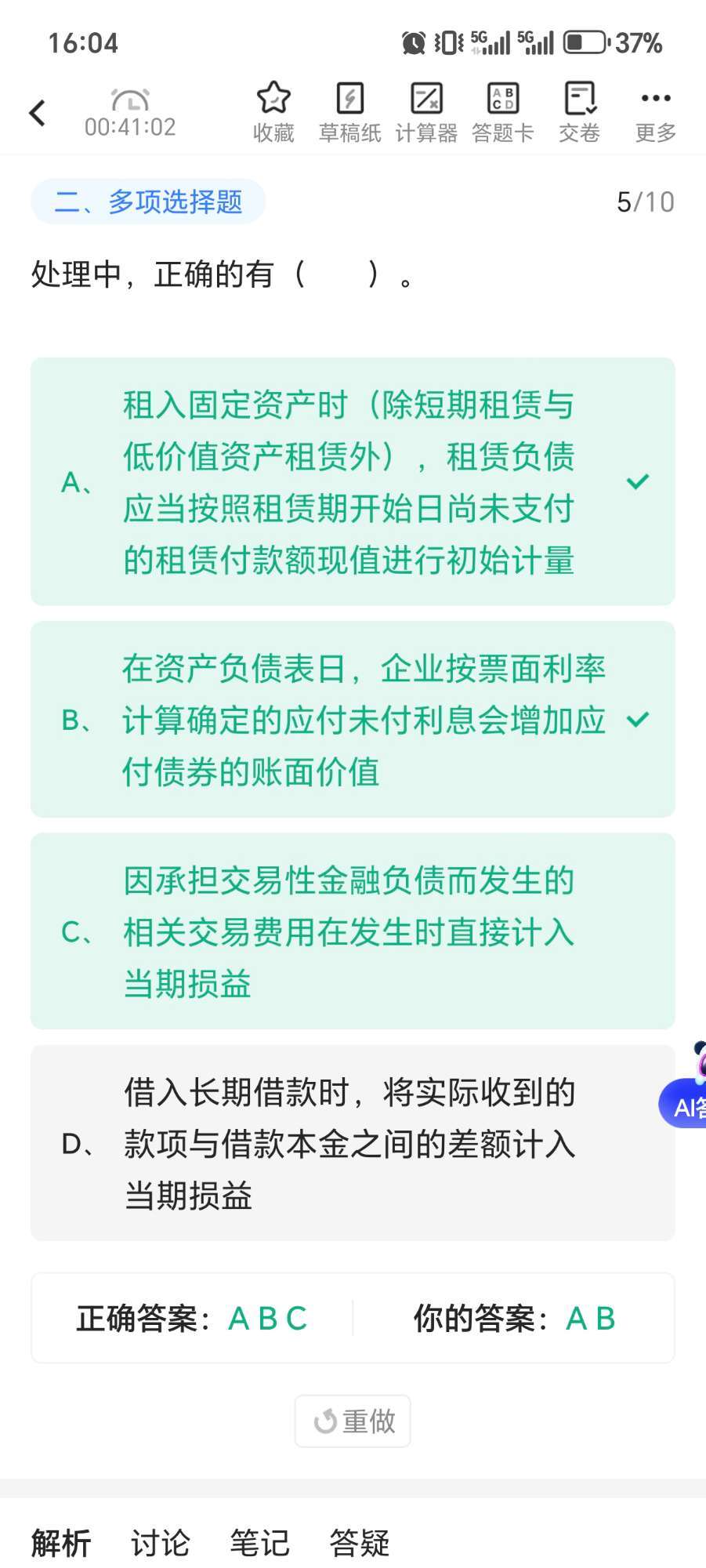The height and width of the screenshot is (1568, 706).
Task: Go back using the top-left arrow
Action: pyautogui.click(x=38, y=113)
